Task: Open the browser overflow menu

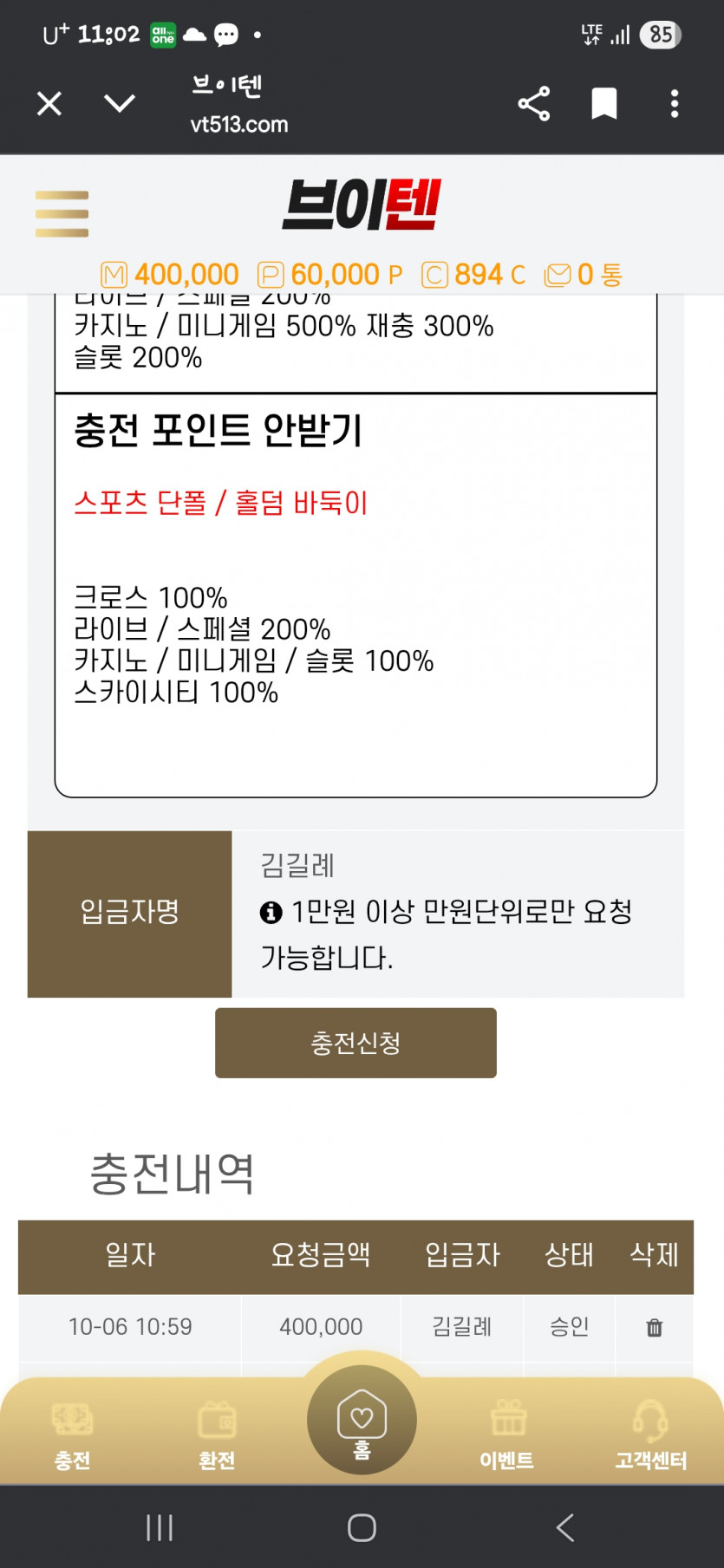Action: tap(674, 104)
